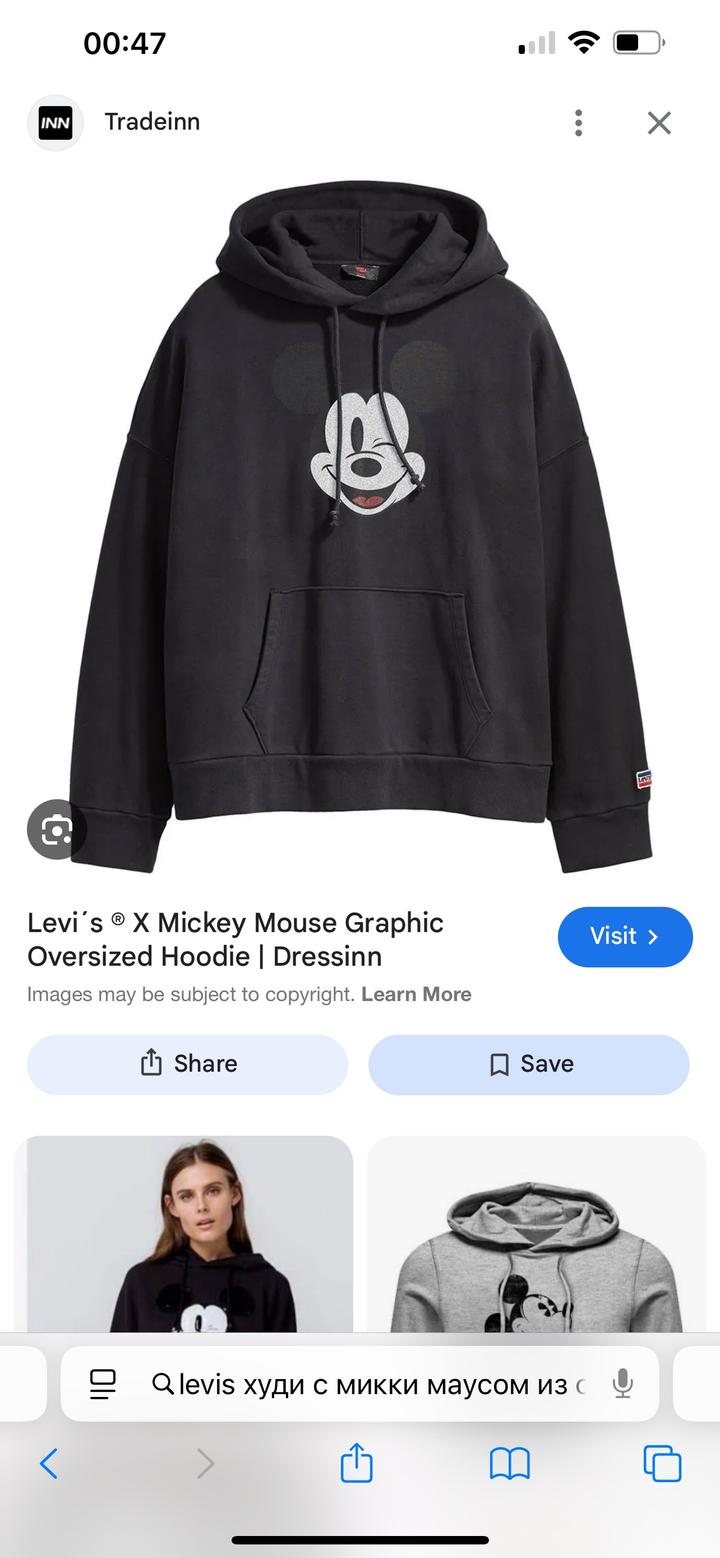This screenshot has height=1558, width=720.
Task: Start voice search with the microphone
Action: [x=623, y=1384]
